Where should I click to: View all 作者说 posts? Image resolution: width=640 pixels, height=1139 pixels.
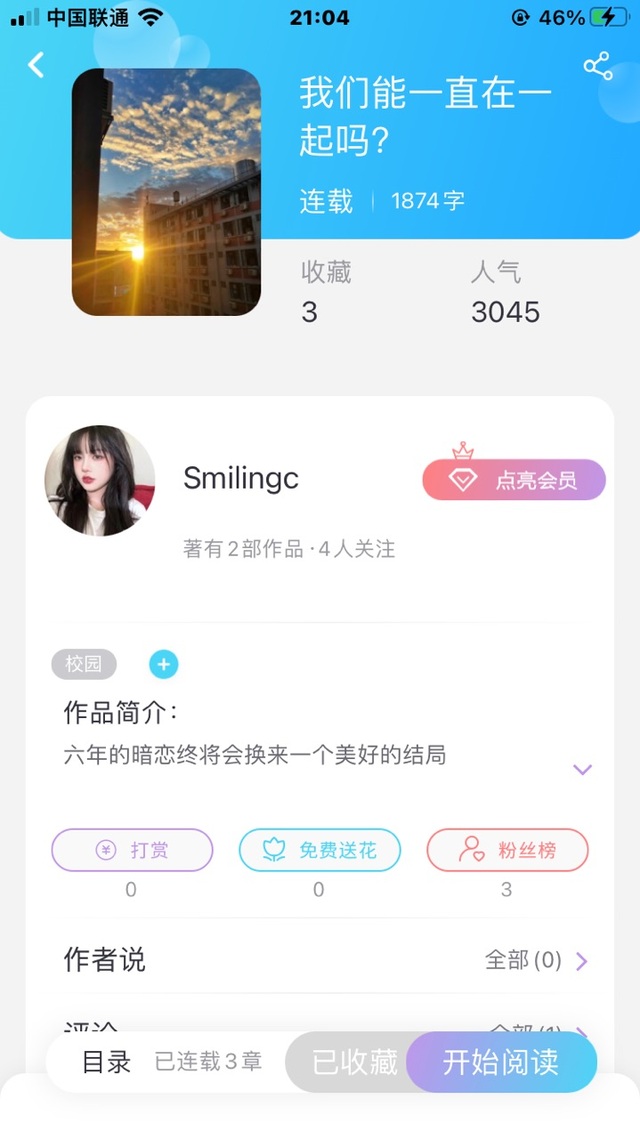point(537,961)
